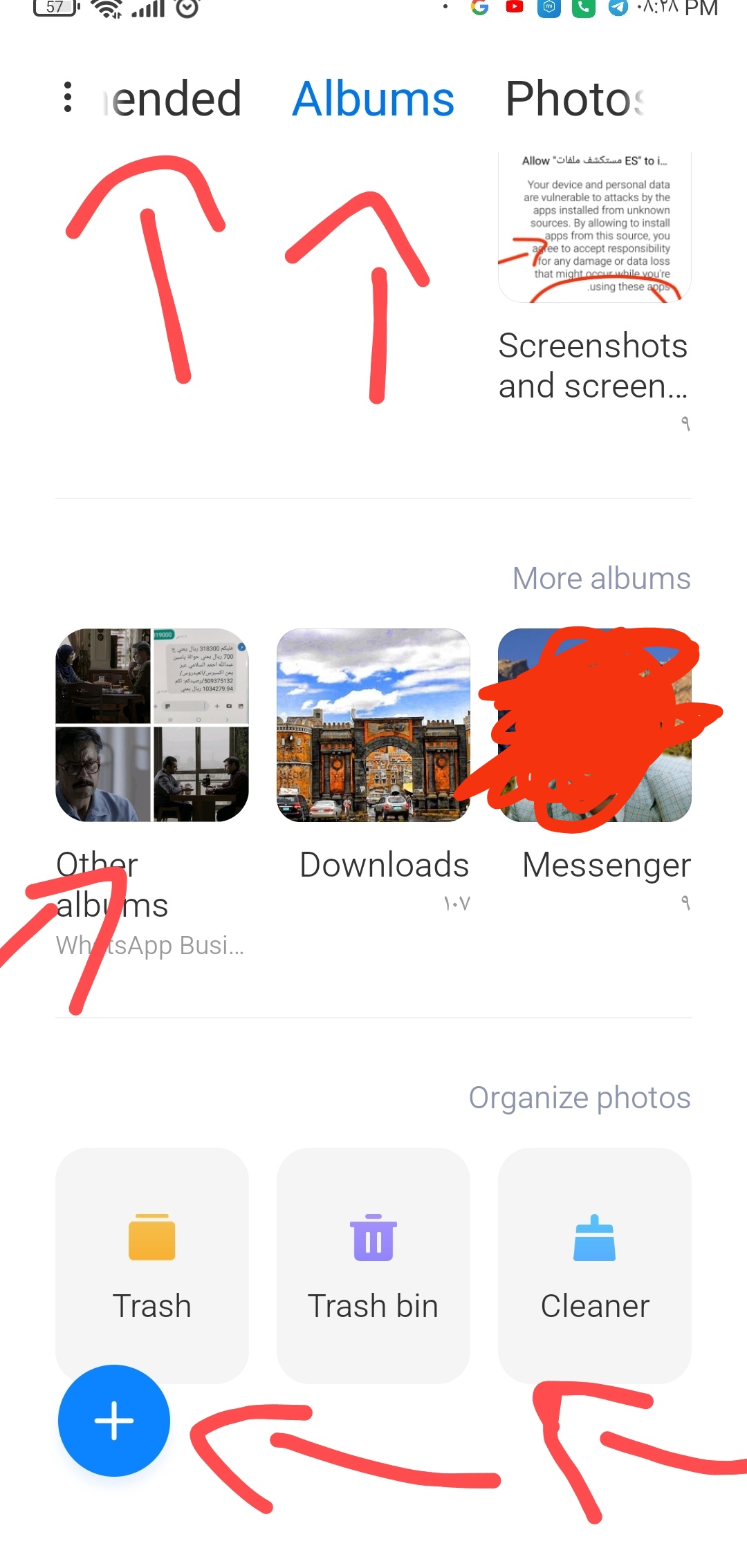
Task: Select the Albums tab
Action: point(373,98)
